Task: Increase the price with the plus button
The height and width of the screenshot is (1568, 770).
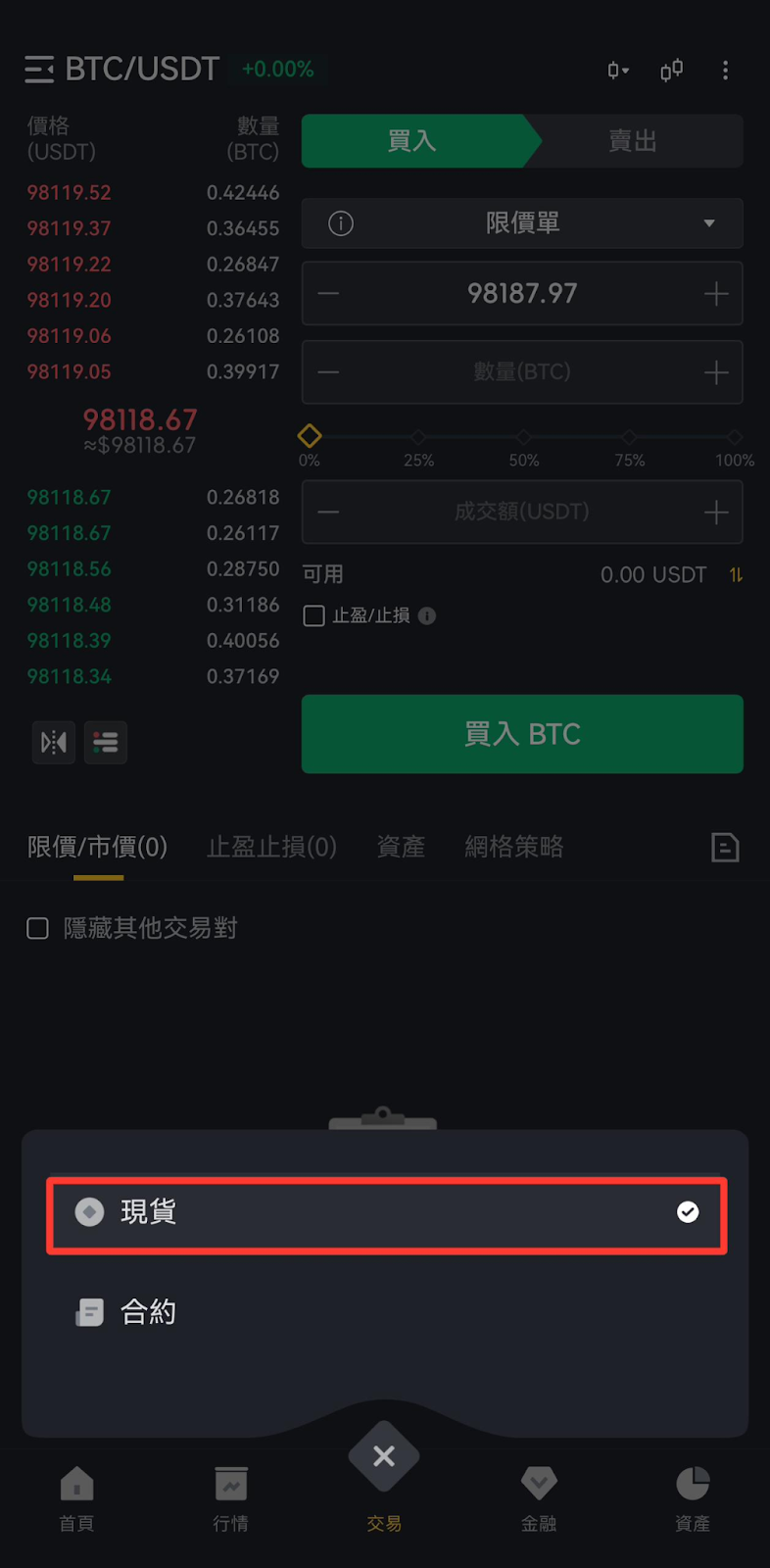Action: coord(716,294)
